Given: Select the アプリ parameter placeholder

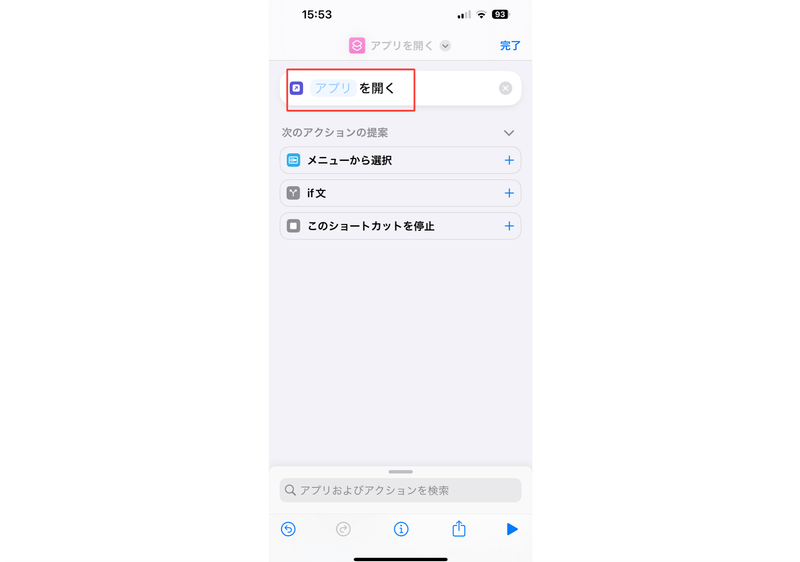Looking at the screenshot, I should click(x=332, y=88).
